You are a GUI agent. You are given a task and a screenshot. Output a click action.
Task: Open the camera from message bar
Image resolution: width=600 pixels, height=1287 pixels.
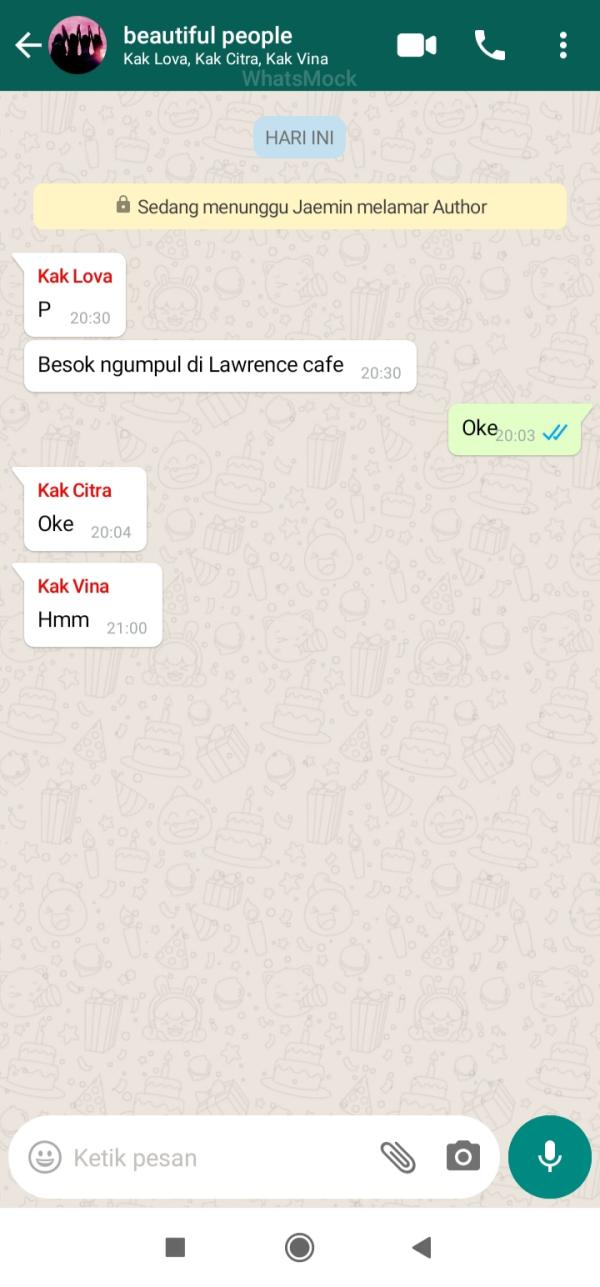click(462, 1157)
